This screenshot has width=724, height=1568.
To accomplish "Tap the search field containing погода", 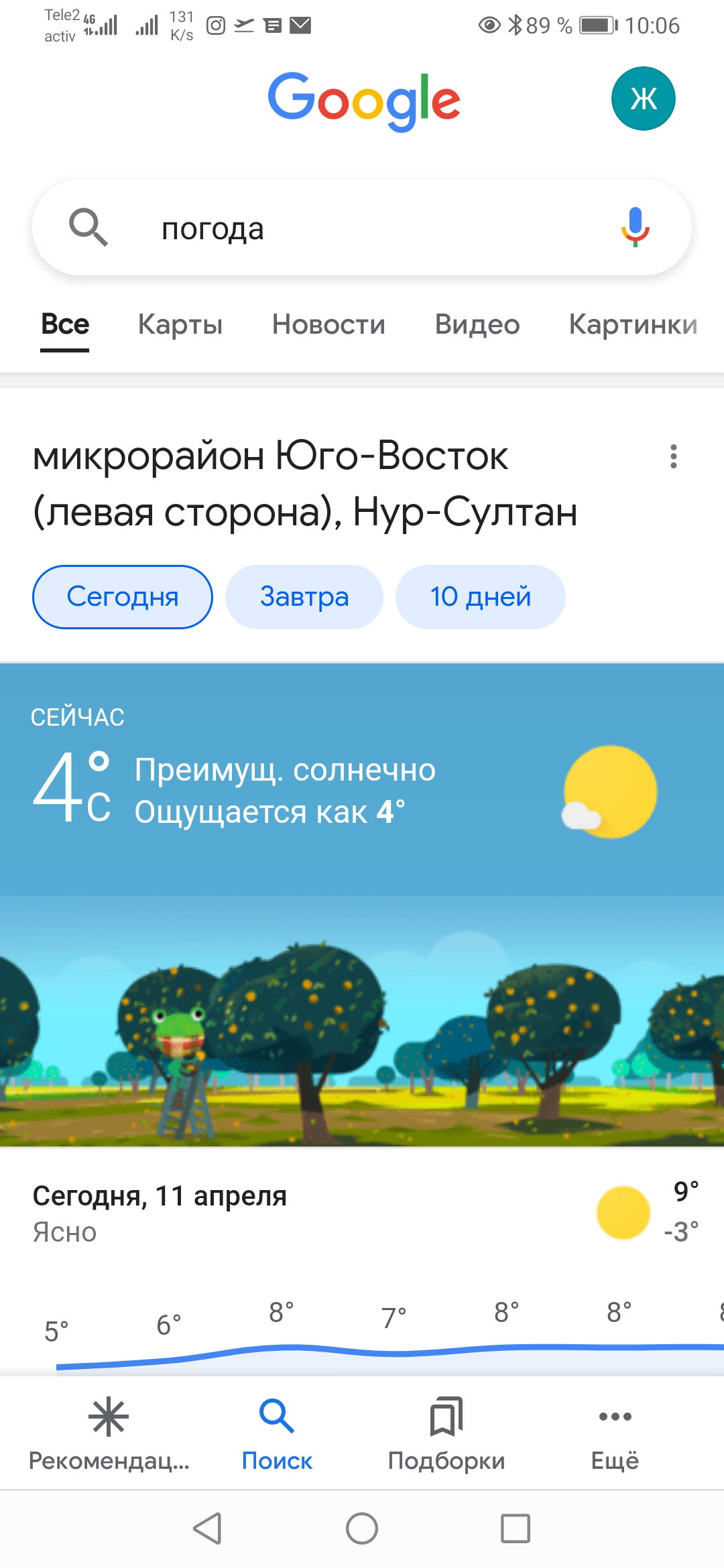I will (362, 227).
